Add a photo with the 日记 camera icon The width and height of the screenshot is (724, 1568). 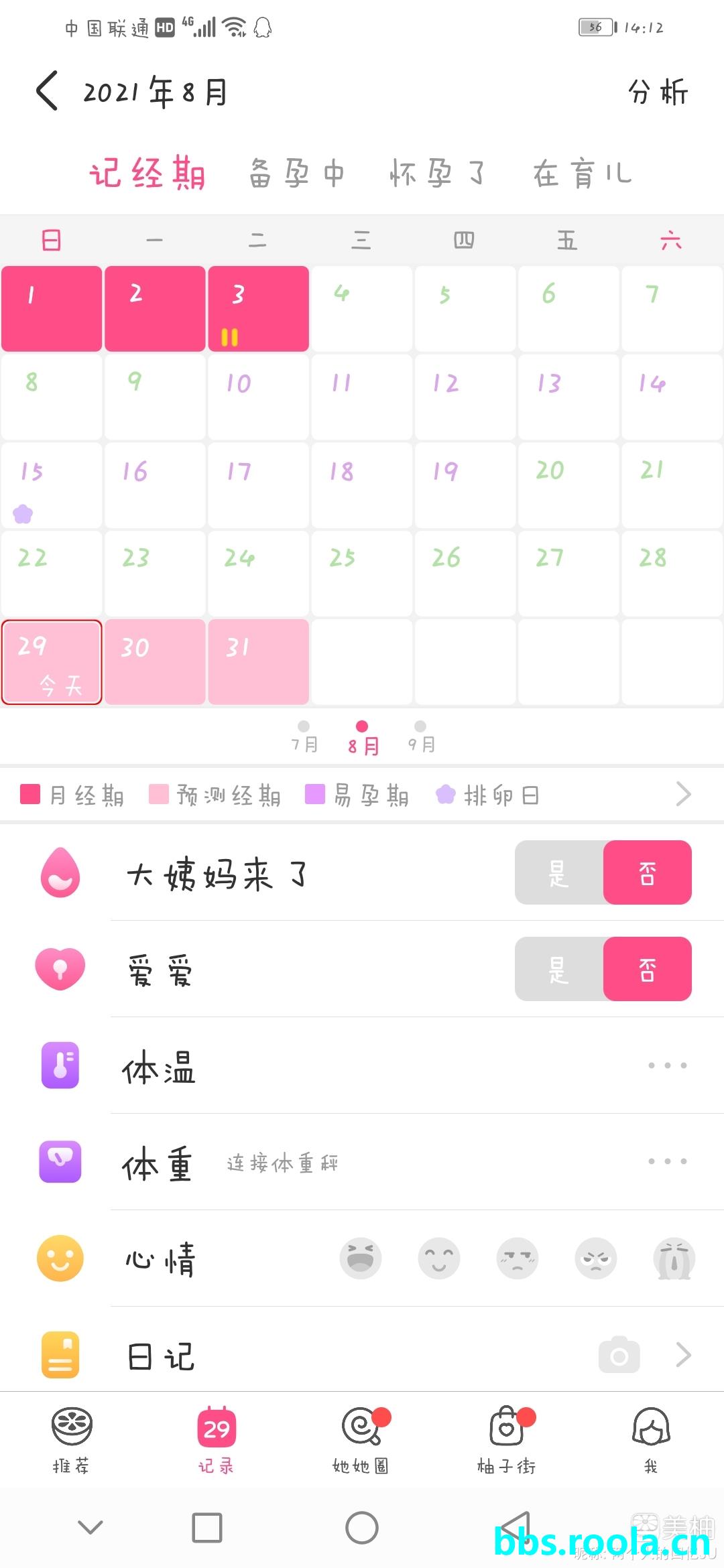(x=619, y=1355)
